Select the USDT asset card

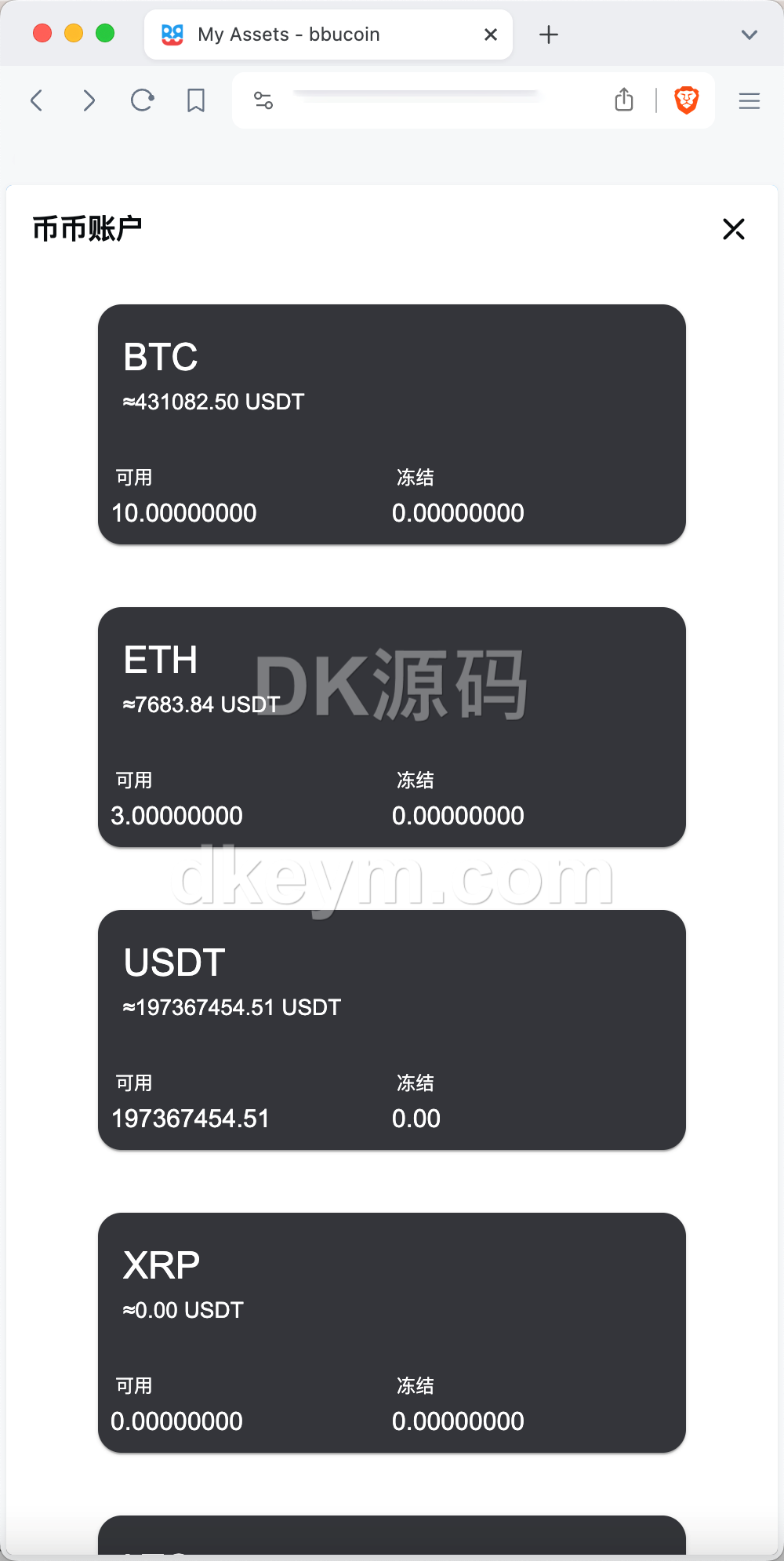392,1030
